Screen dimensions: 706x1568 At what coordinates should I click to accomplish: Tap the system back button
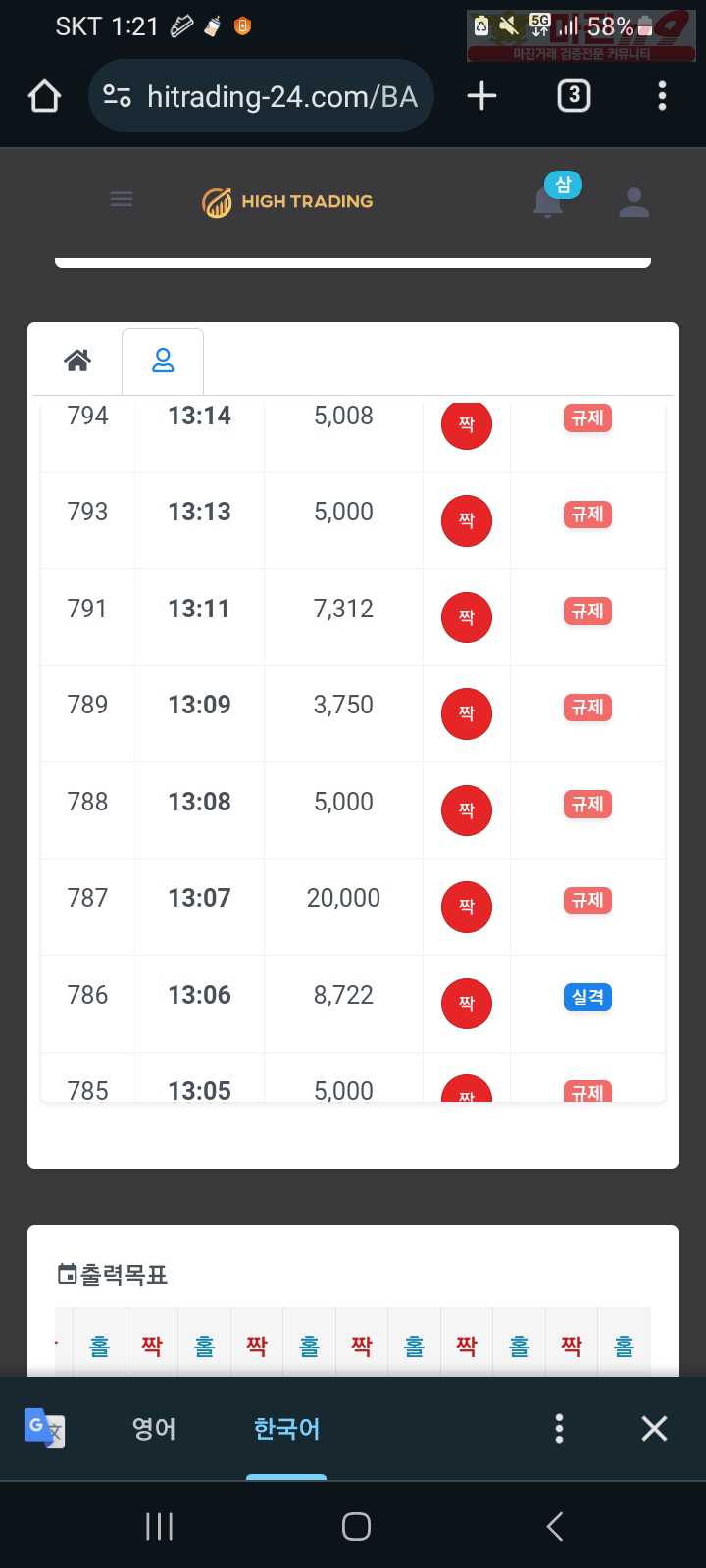[x=554, y=1526]
